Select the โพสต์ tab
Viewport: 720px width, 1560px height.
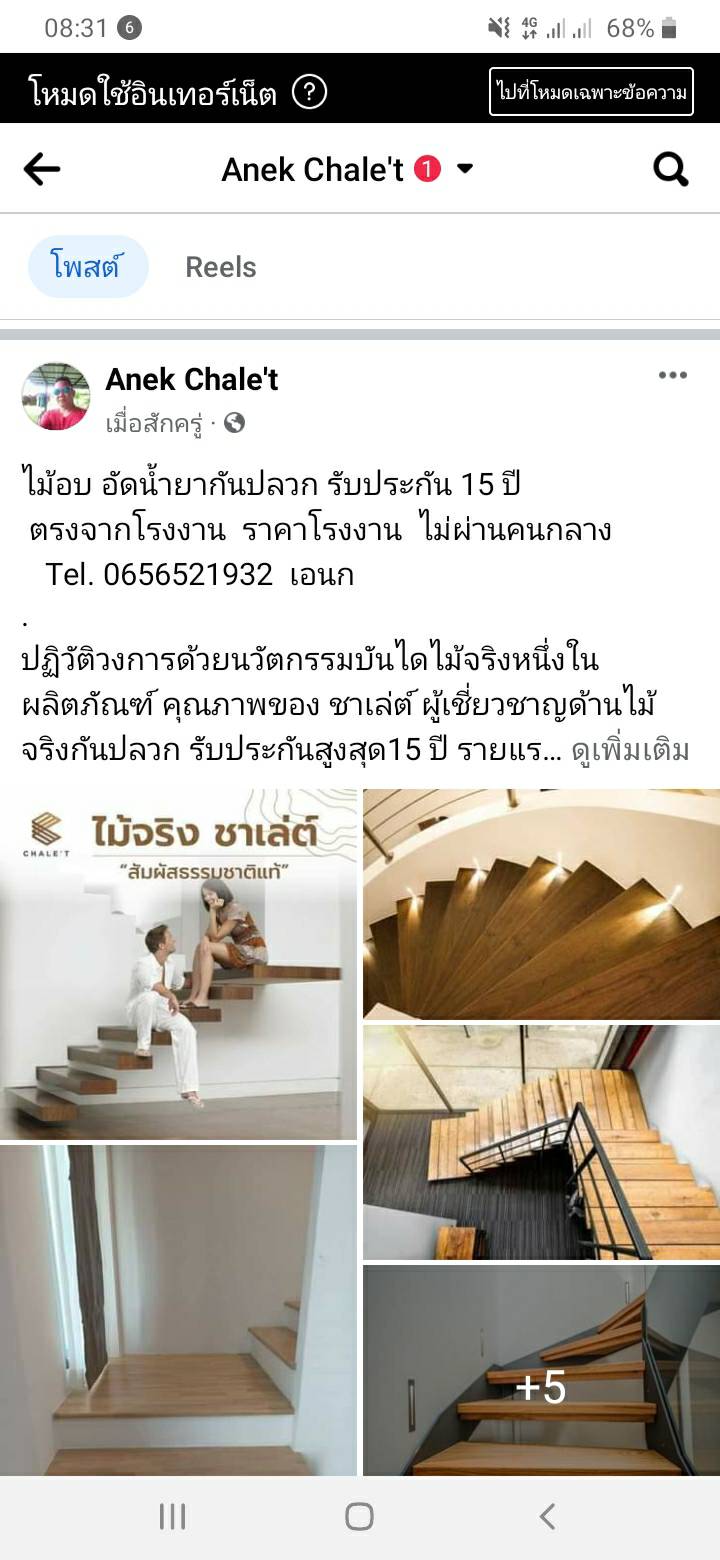point(88,267)
